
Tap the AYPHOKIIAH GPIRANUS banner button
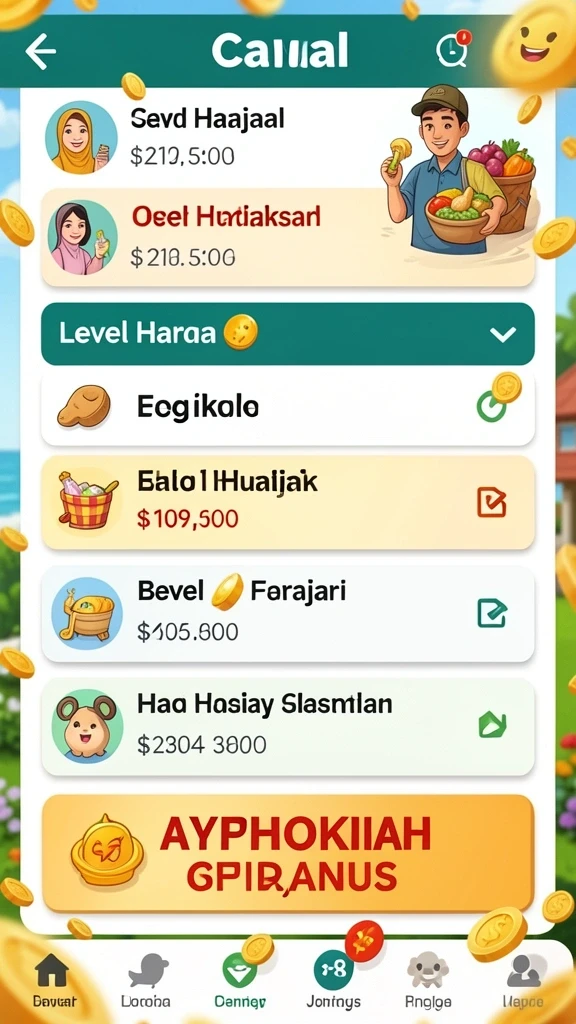pos(287,853)
